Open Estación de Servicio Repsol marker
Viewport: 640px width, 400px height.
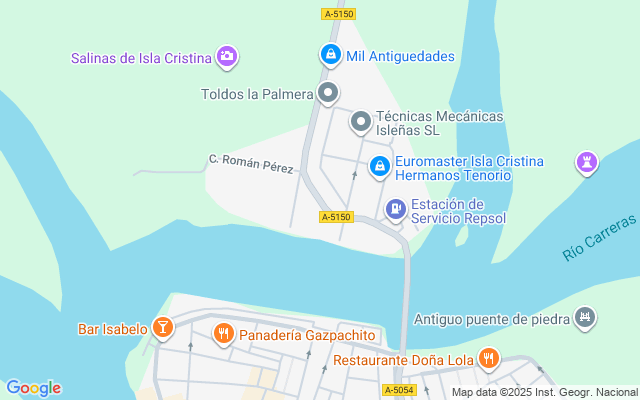click(396, 209)
